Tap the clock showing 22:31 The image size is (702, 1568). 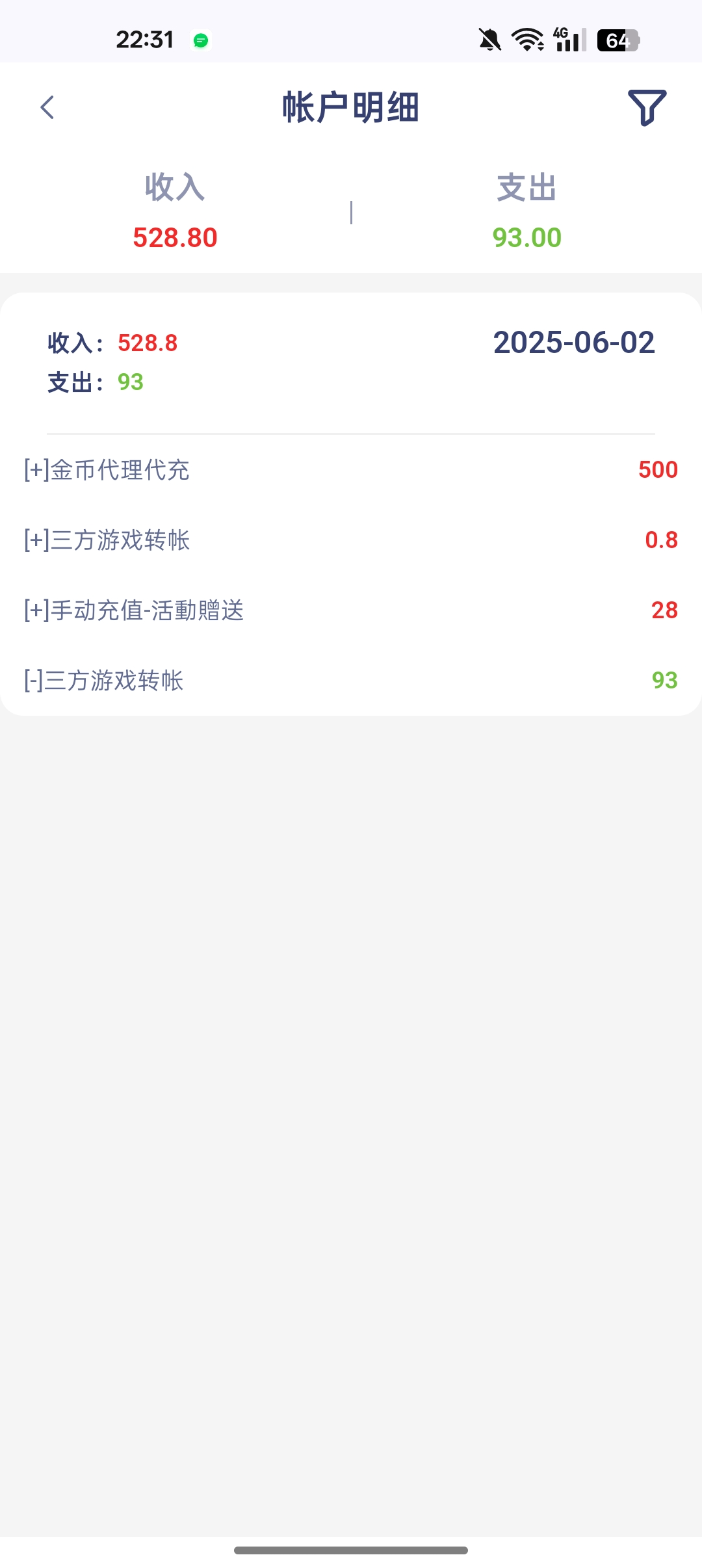(144, 40)
